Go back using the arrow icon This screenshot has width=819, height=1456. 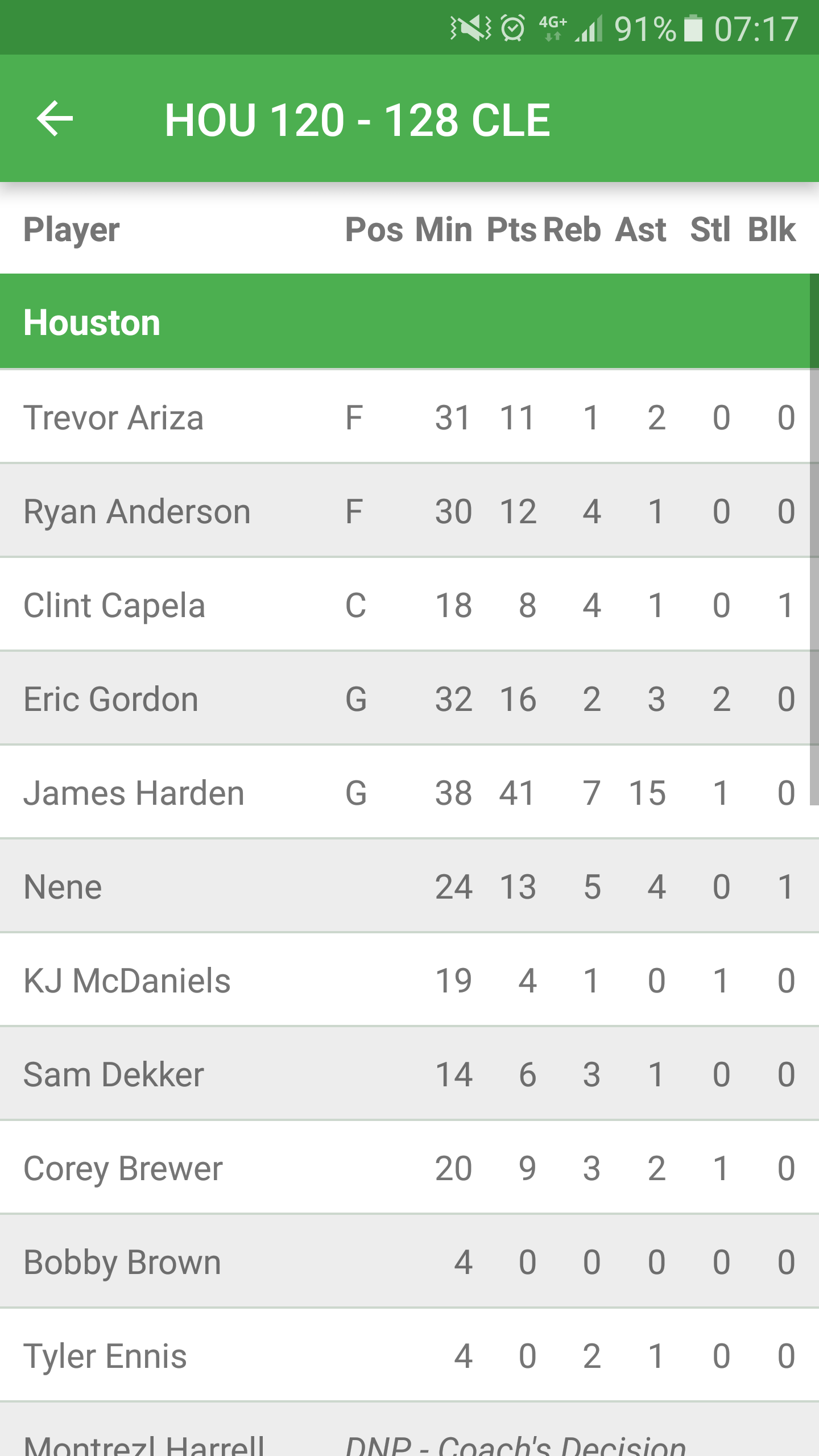[x=55, y=118]
